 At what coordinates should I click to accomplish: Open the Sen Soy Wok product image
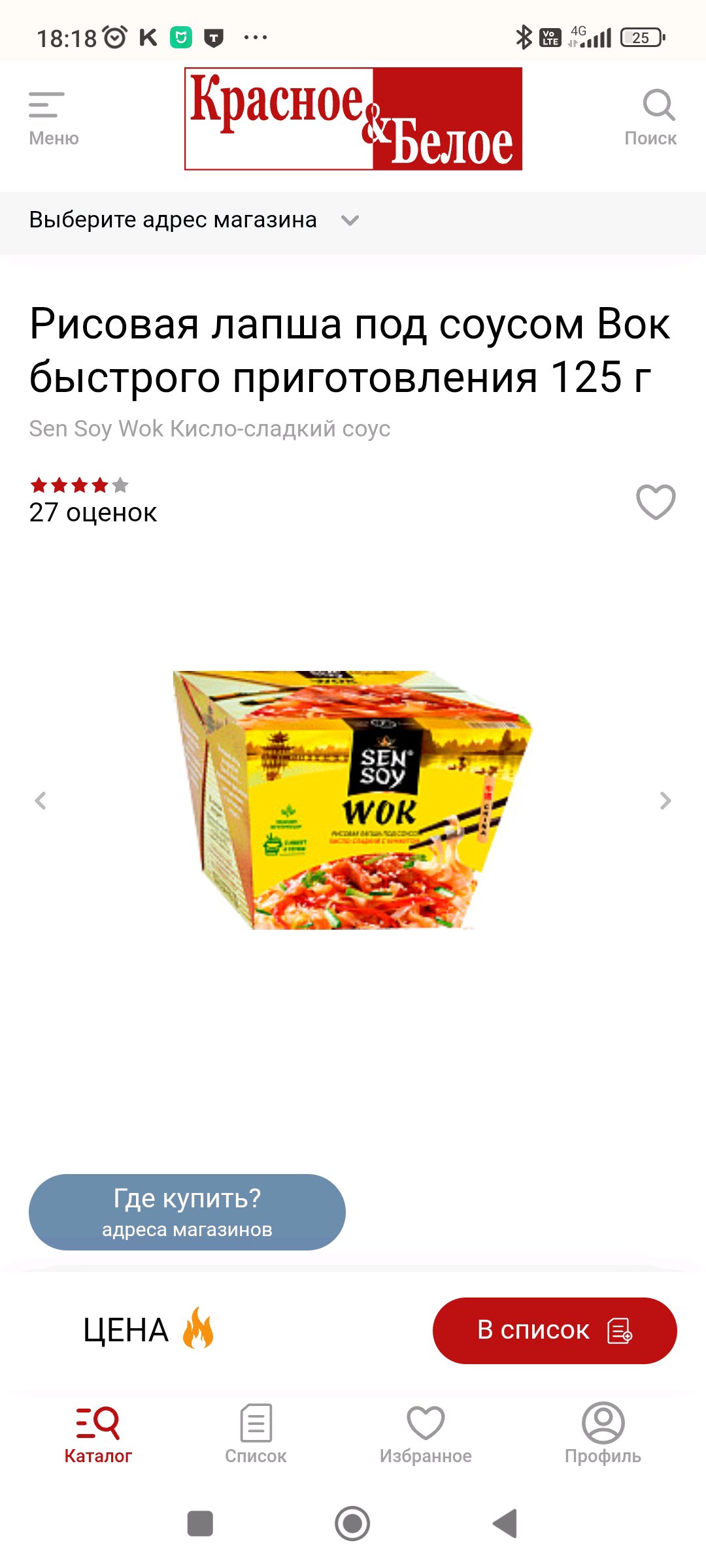[353, 800]
